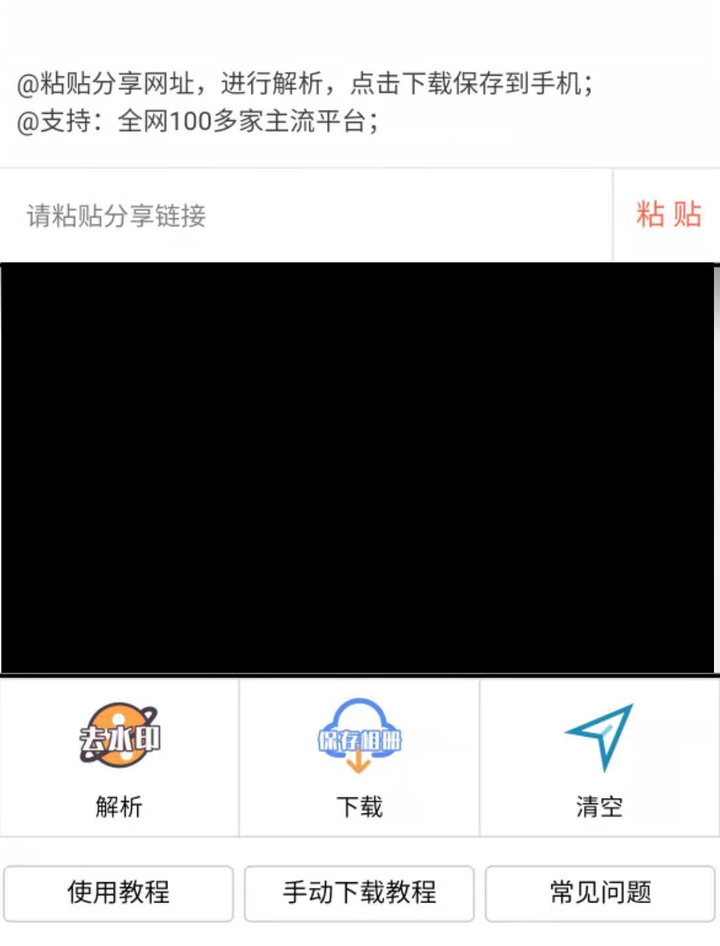
Task: Click the red 粘贴 paste button
Action: pyautogui.click(x=668, y=215)
